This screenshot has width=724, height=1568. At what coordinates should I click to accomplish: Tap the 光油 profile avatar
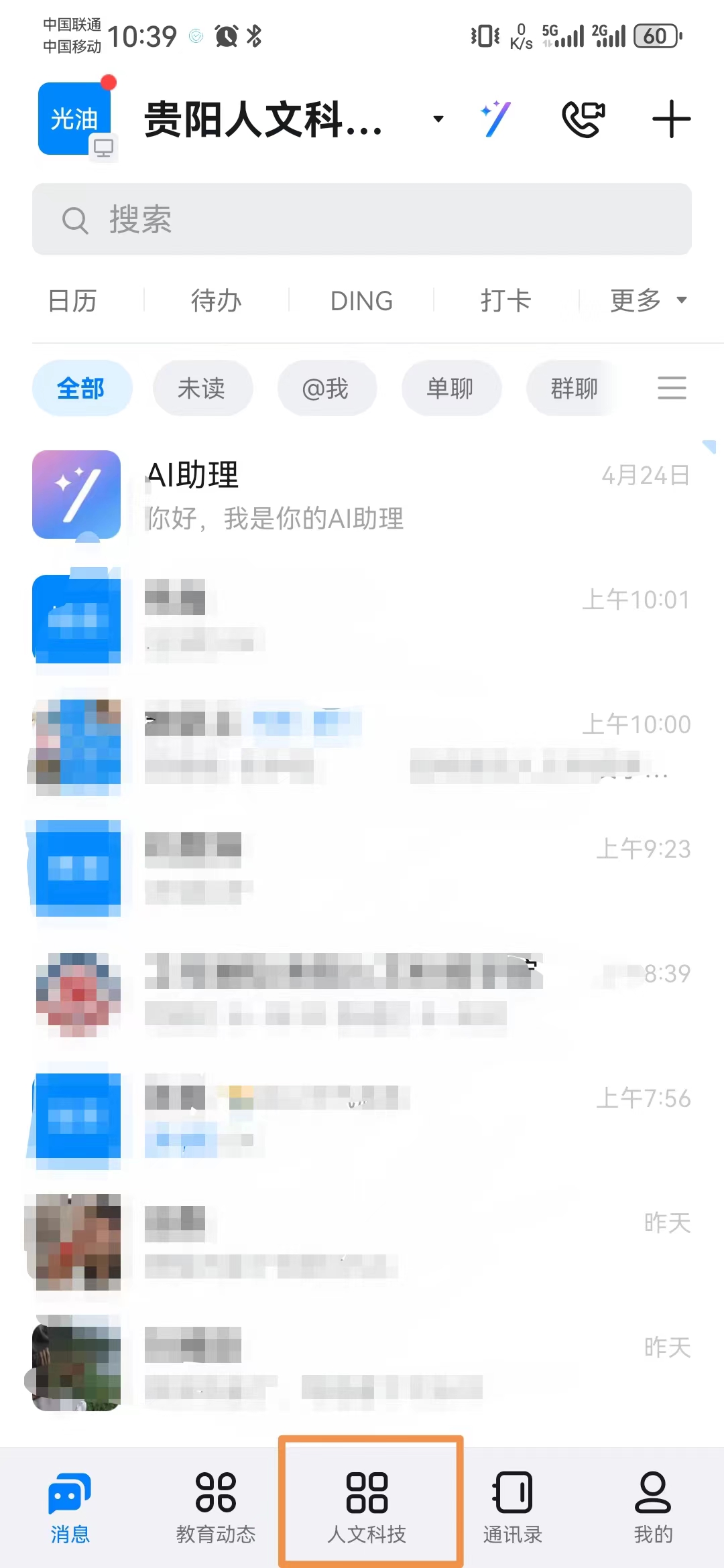[x=74, y=119]
